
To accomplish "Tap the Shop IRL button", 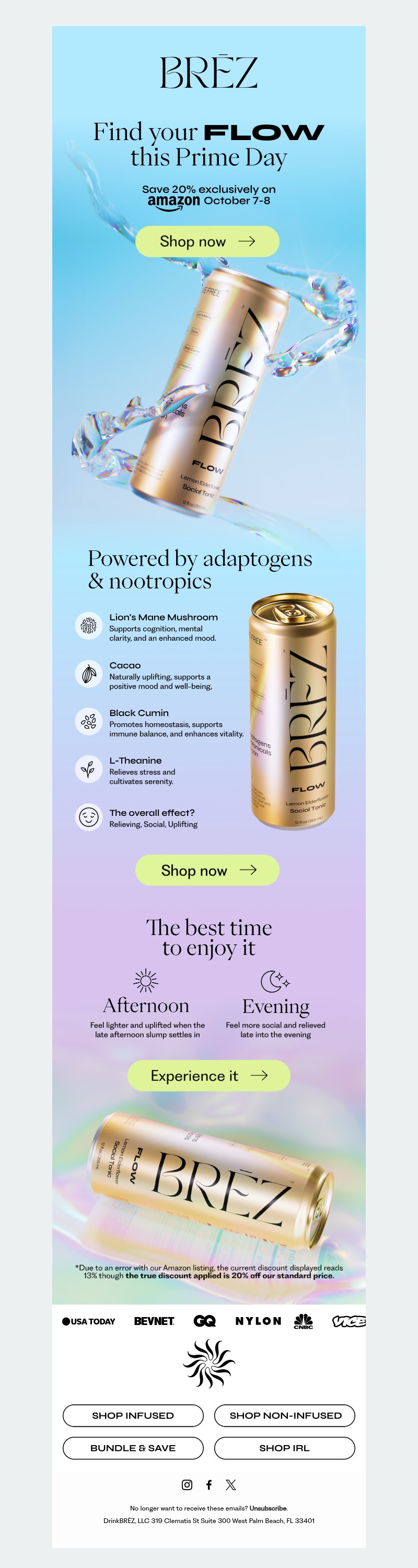I will tap(285, 1448).
